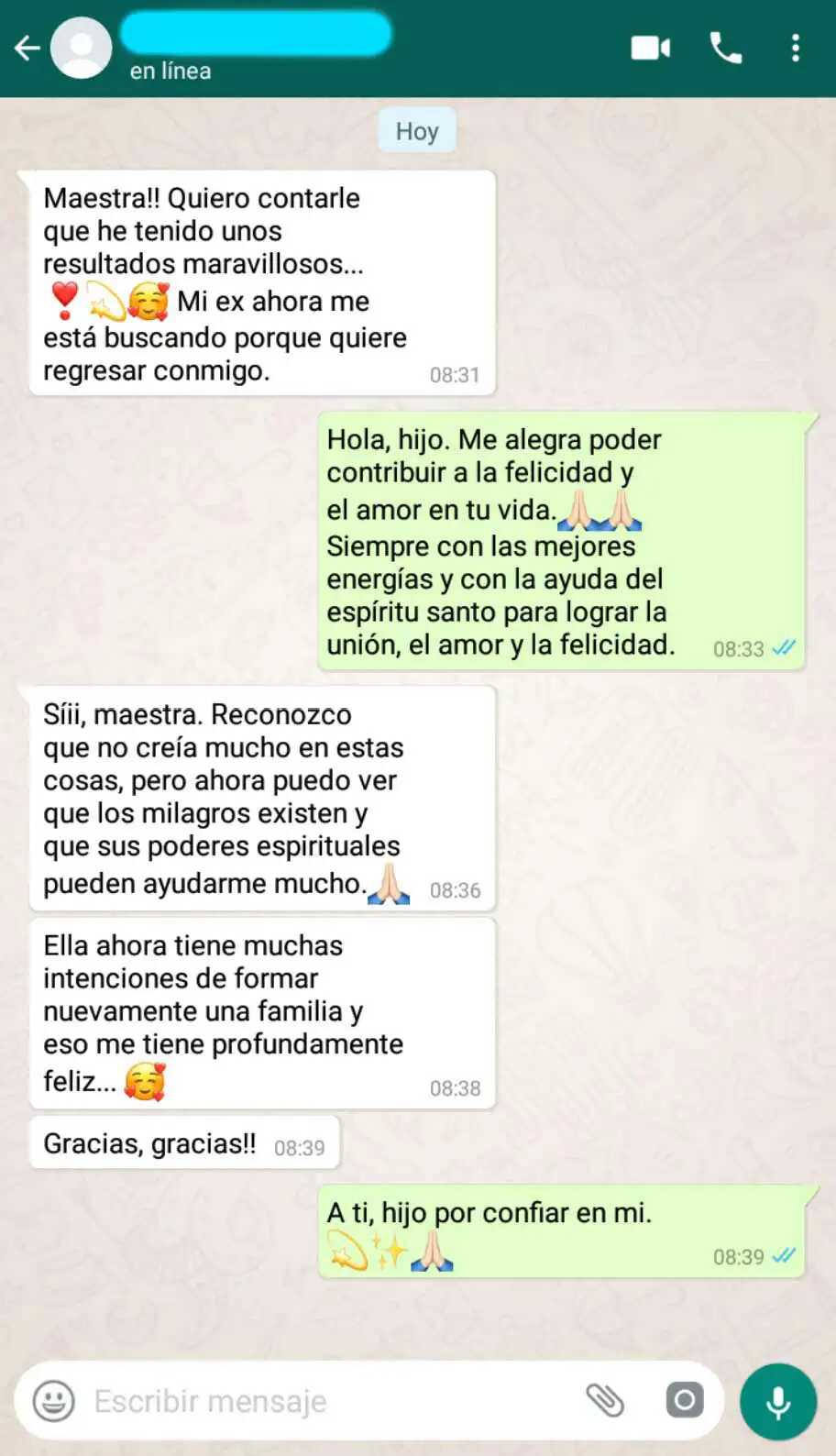Tap the blue double checkmarks at 08:39
Image resolution: width=836 pixels, height=1456 pixels.
point(786,1256)
